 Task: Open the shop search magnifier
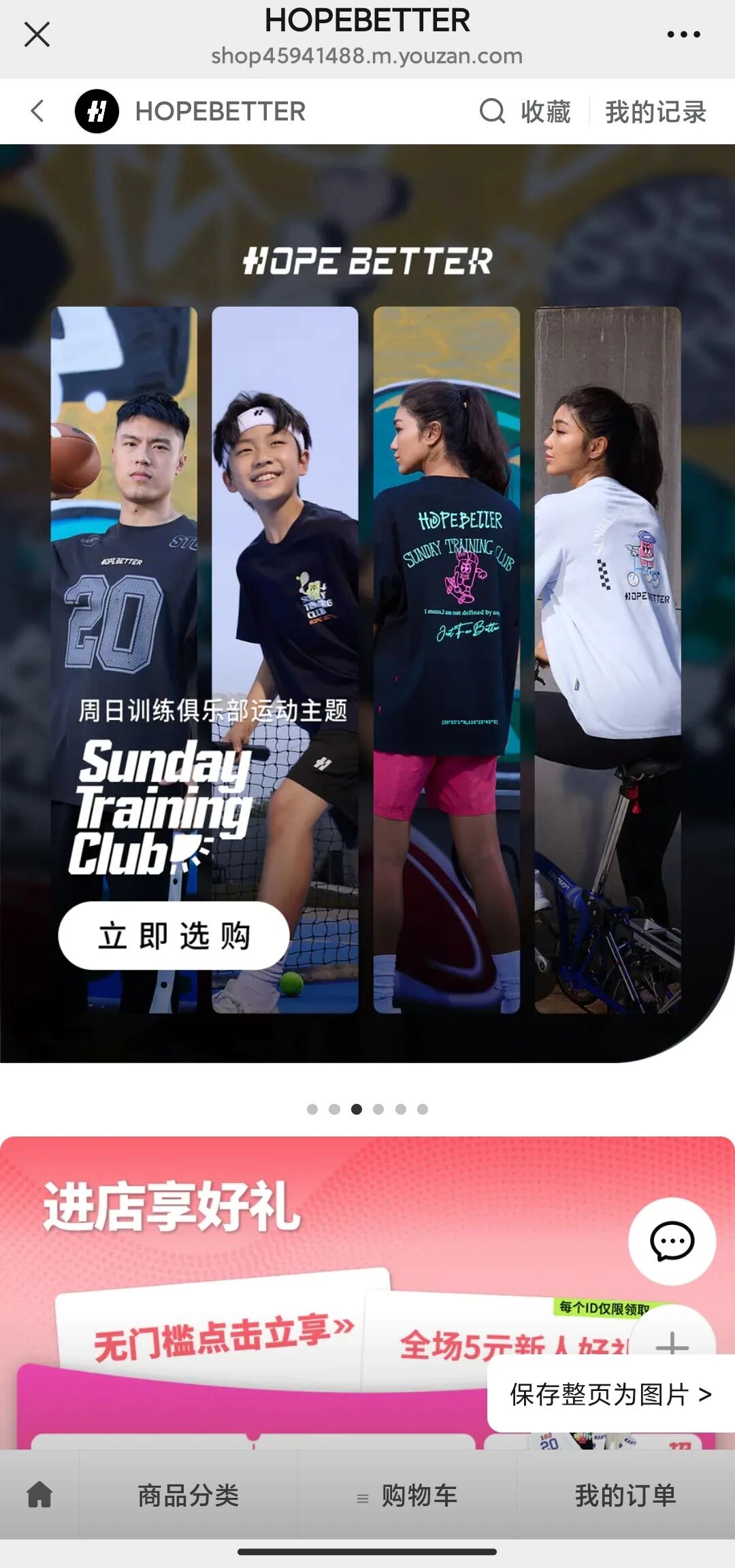[492, 111]
